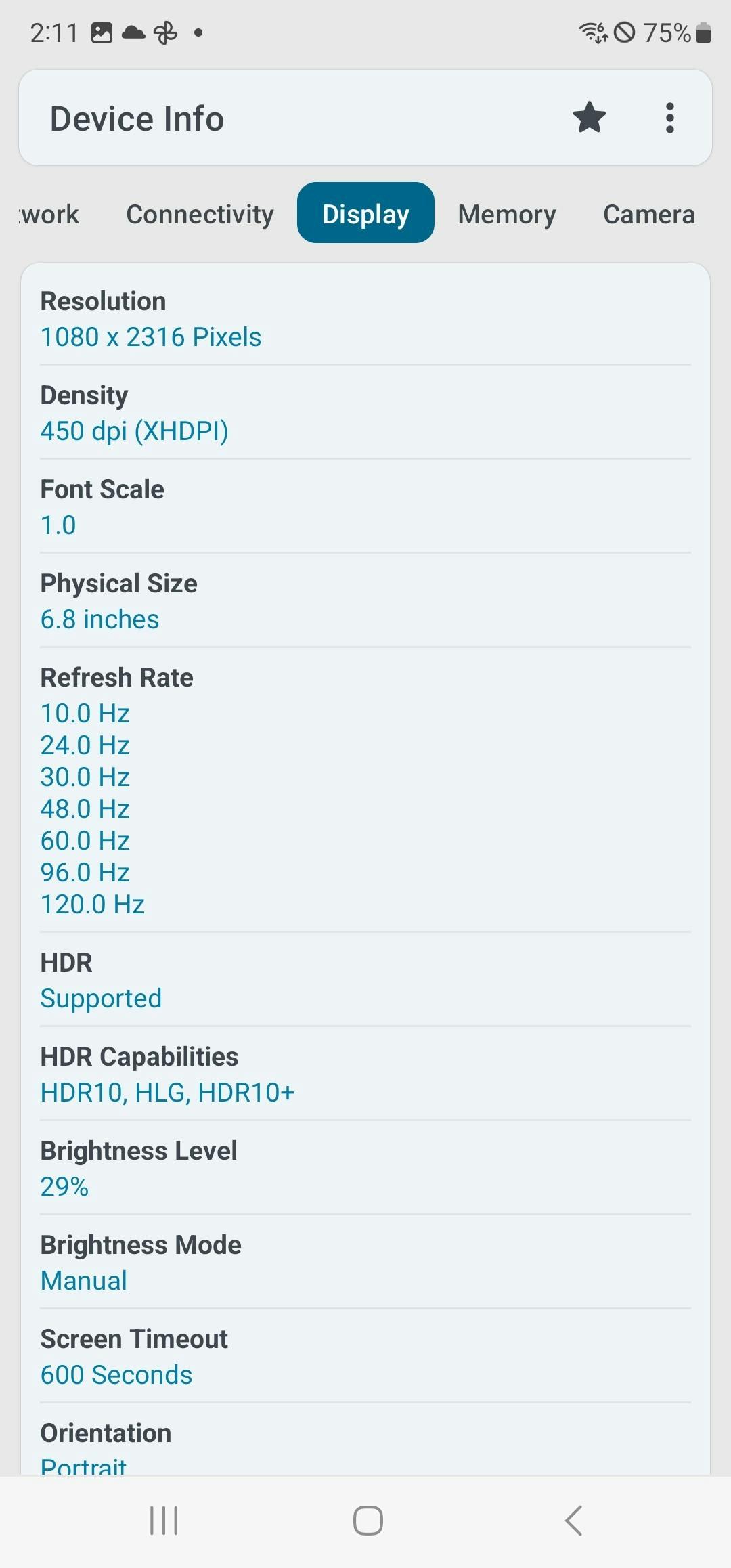731x1568 pixels.
Task: Go back with the system back button
Action: coord(573,1521)
